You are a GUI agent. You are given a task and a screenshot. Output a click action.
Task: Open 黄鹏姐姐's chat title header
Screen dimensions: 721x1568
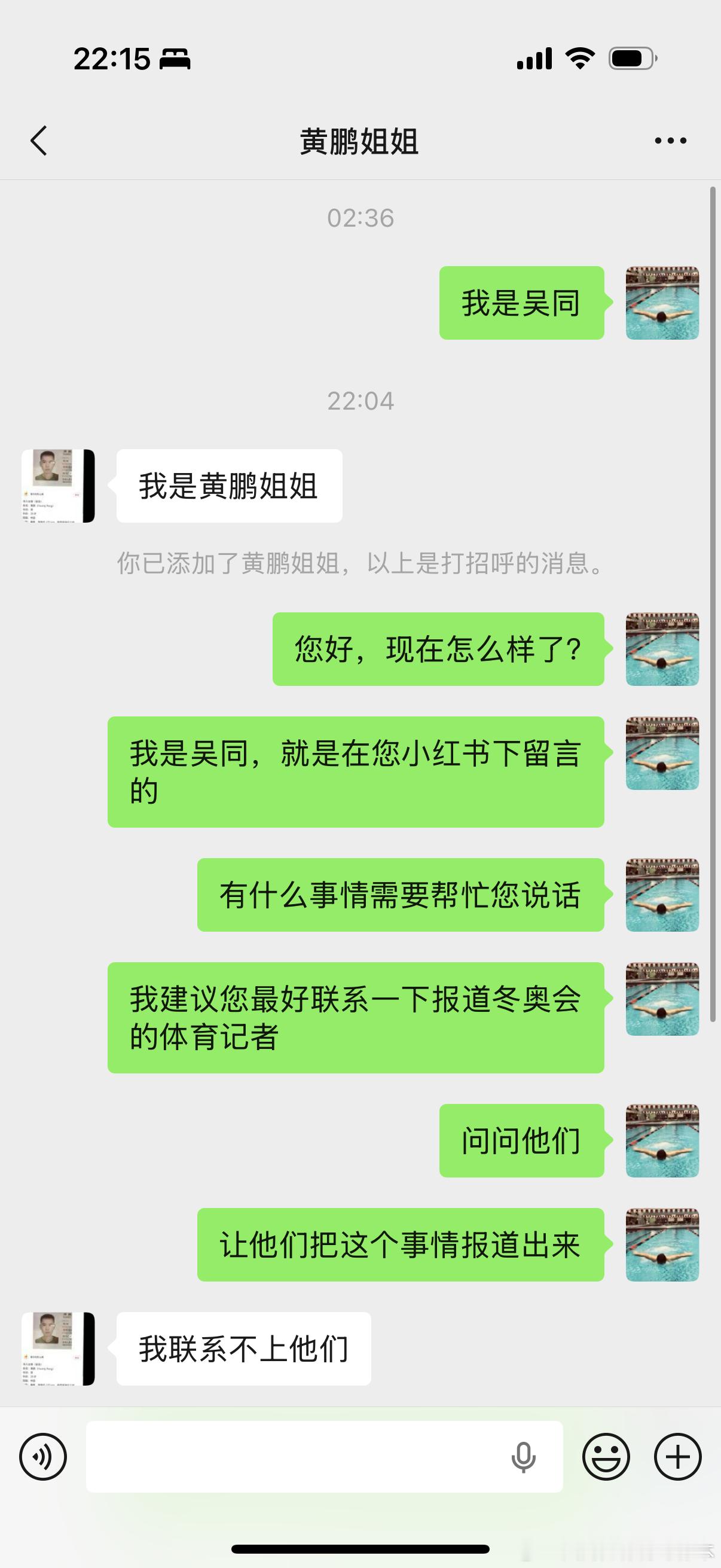[x=360, y=139]
